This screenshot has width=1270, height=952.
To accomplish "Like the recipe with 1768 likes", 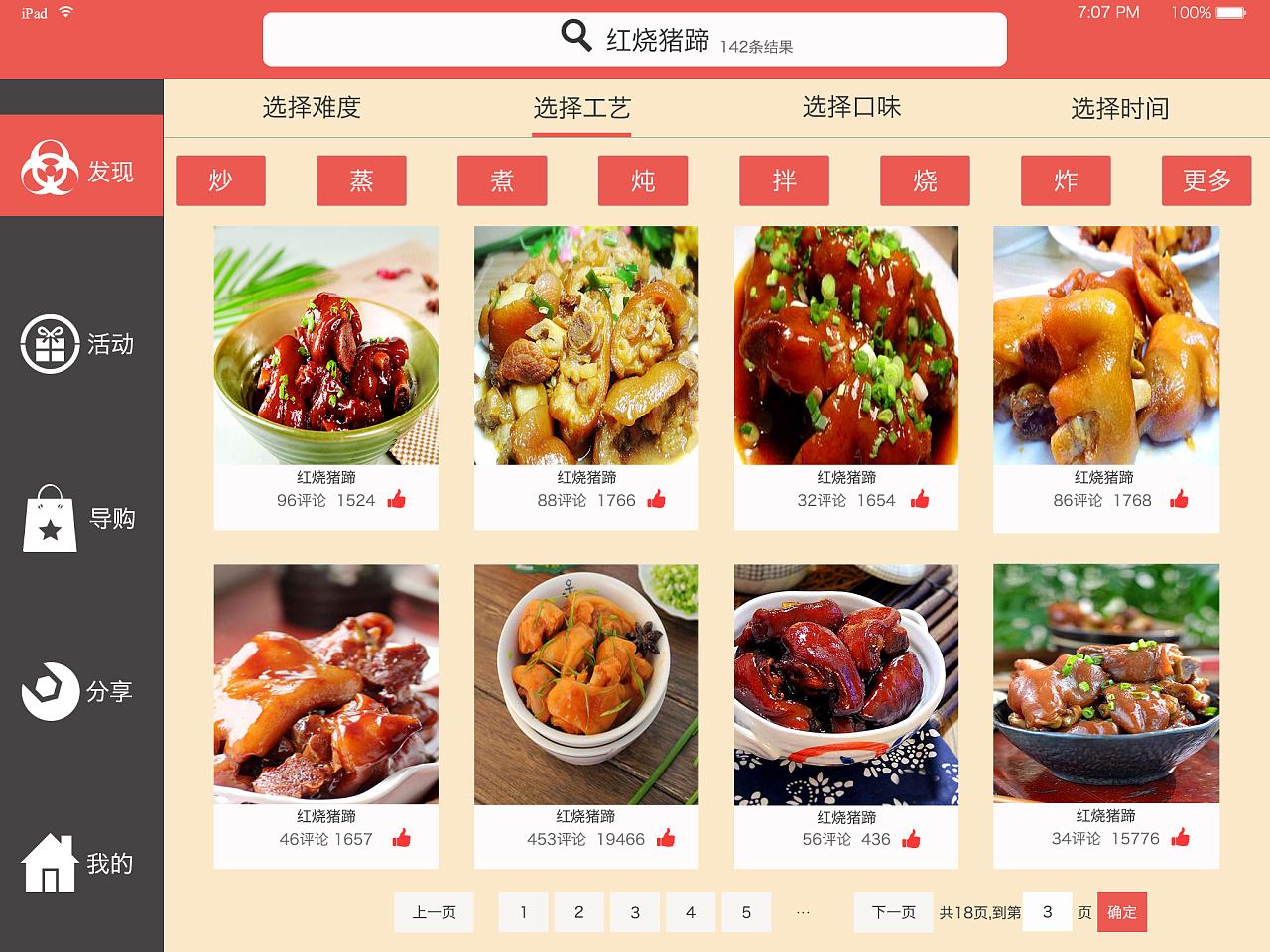I will tap(1179, 499).
